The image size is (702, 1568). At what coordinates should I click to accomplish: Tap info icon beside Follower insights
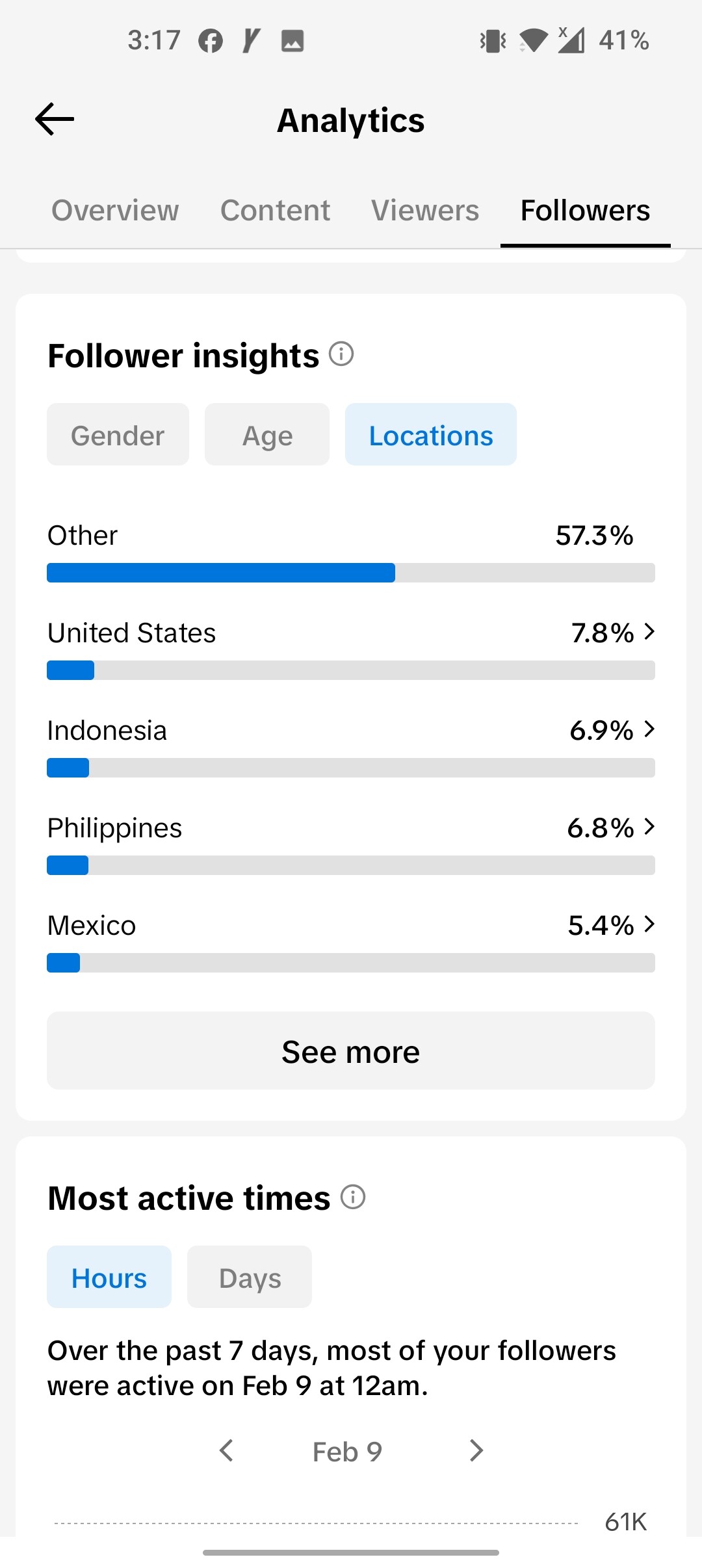pyautogui.click(x=341, y=354)
